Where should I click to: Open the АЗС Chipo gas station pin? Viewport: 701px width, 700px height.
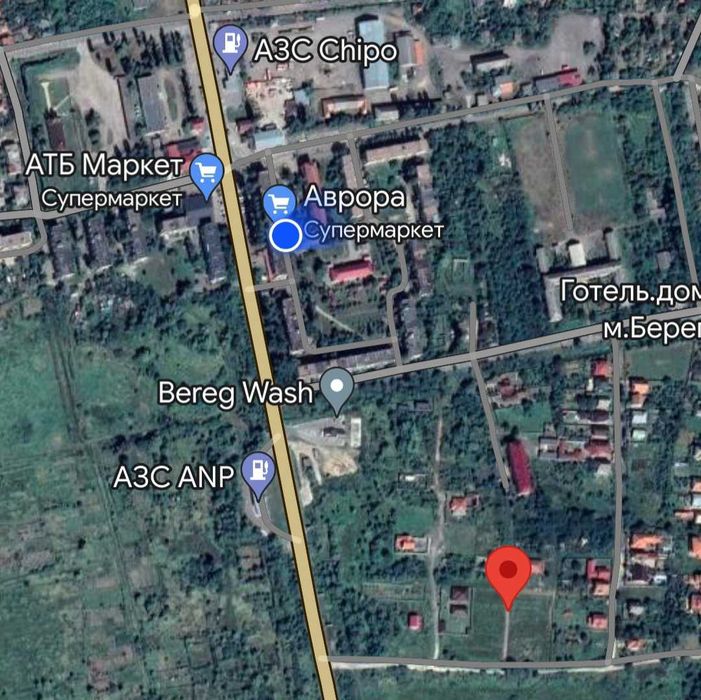pos(231,46)
